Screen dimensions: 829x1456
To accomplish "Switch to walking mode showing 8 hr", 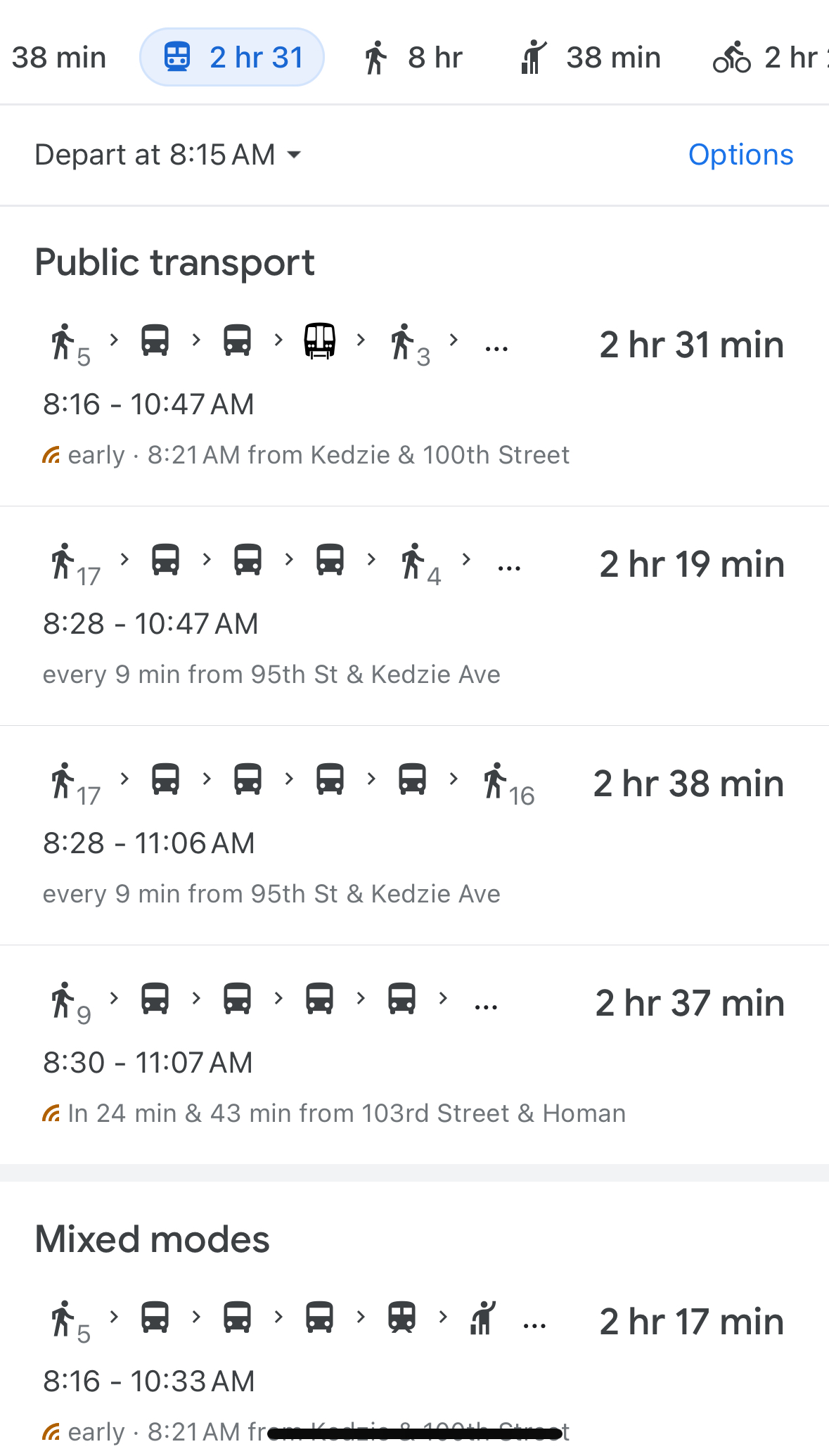I will 413,57.
